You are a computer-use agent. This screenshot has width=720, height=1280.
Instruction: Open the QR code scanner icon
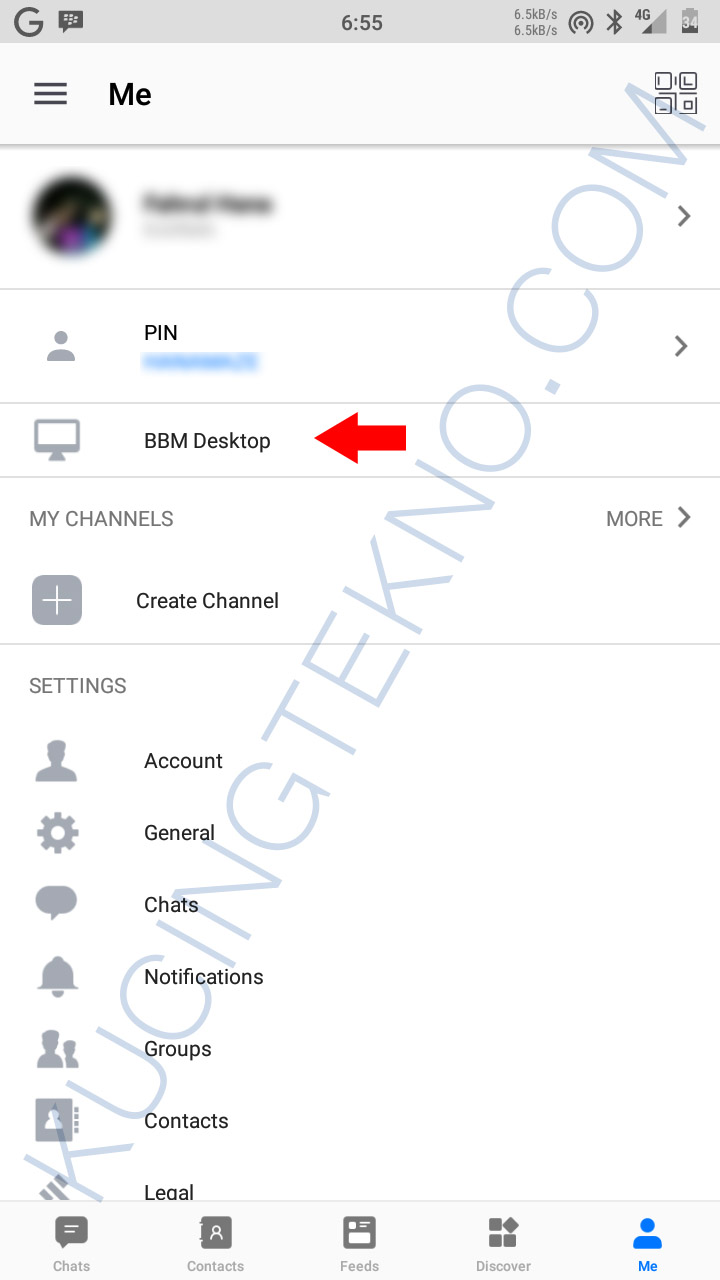click(676, 93)
